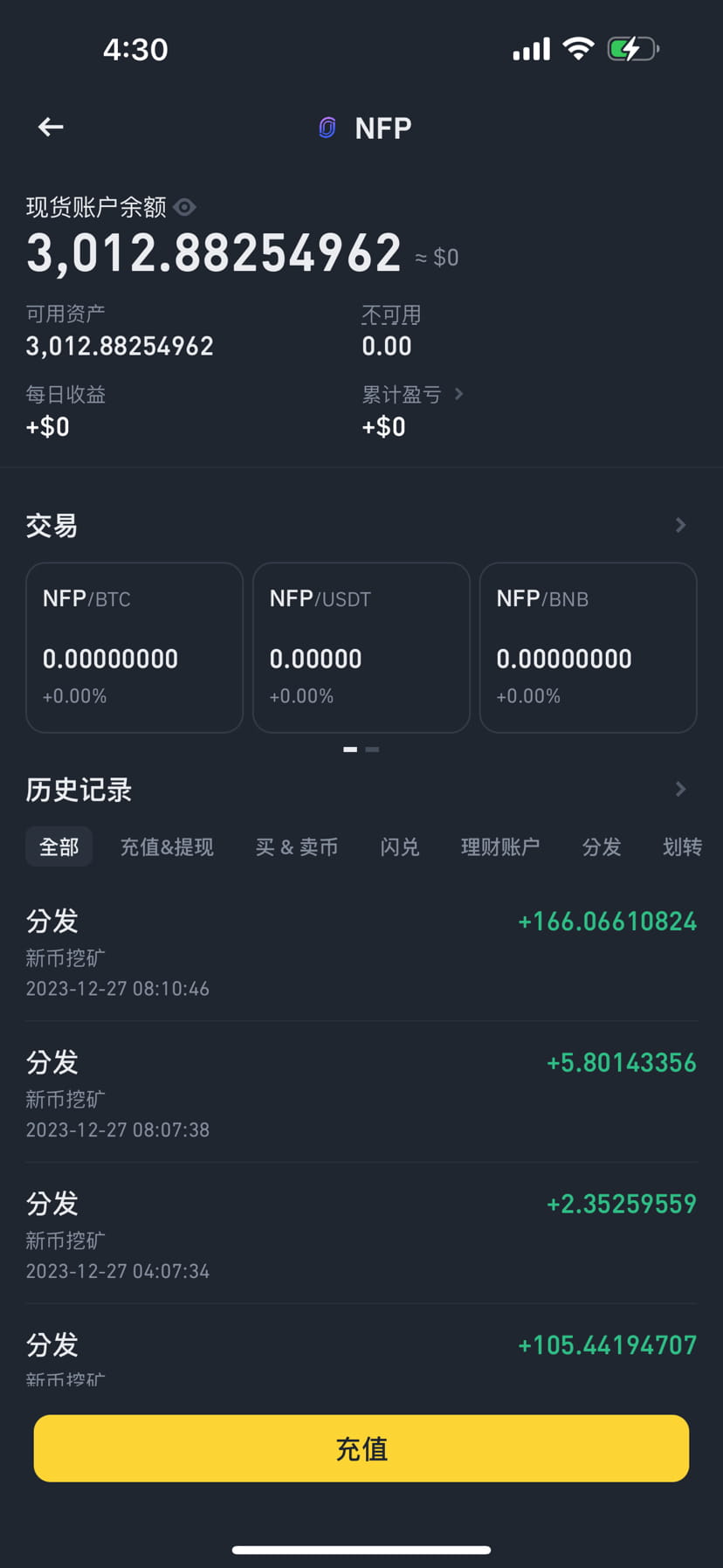Viewport: 723px width, 1568px height.
Task: Switch to the 理财账户 tab
Action: (499, 846)
